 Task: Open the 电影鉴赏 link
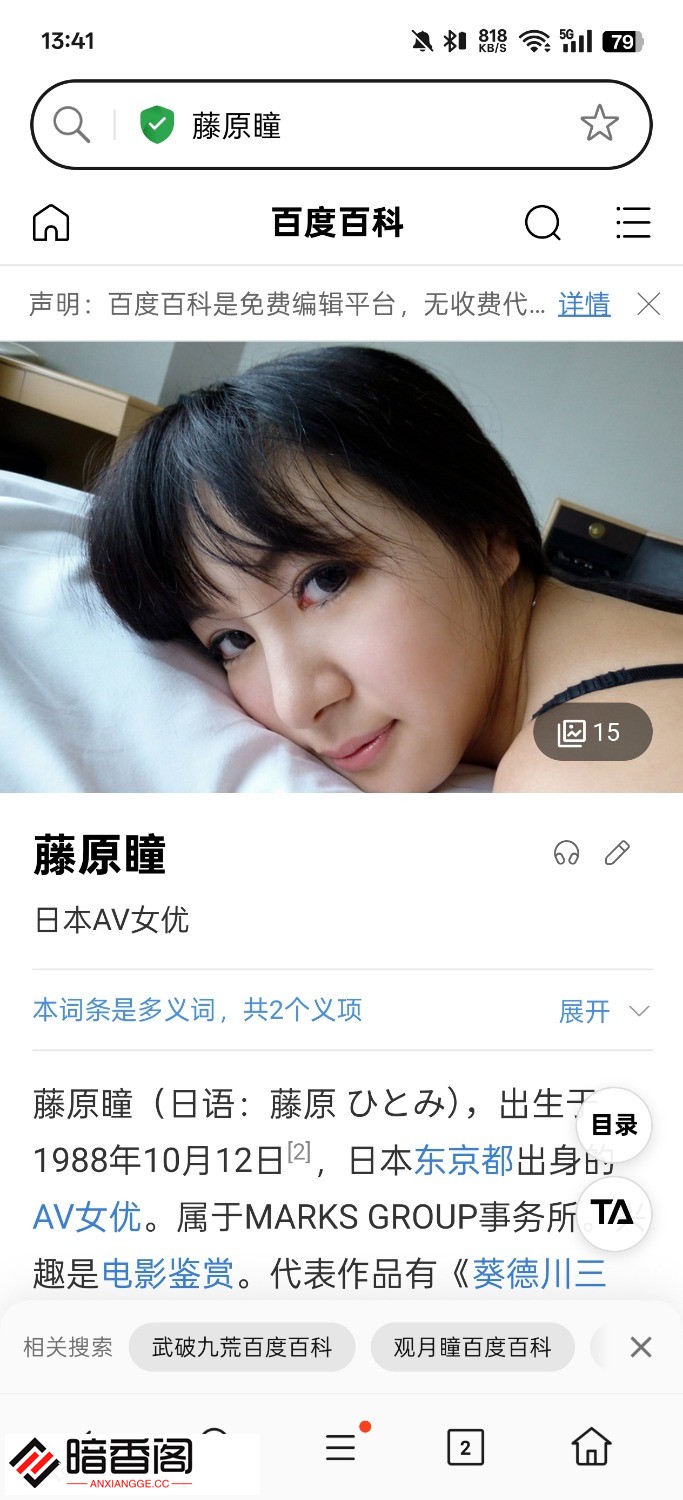pyautogui.click(x=167, y=1274)
